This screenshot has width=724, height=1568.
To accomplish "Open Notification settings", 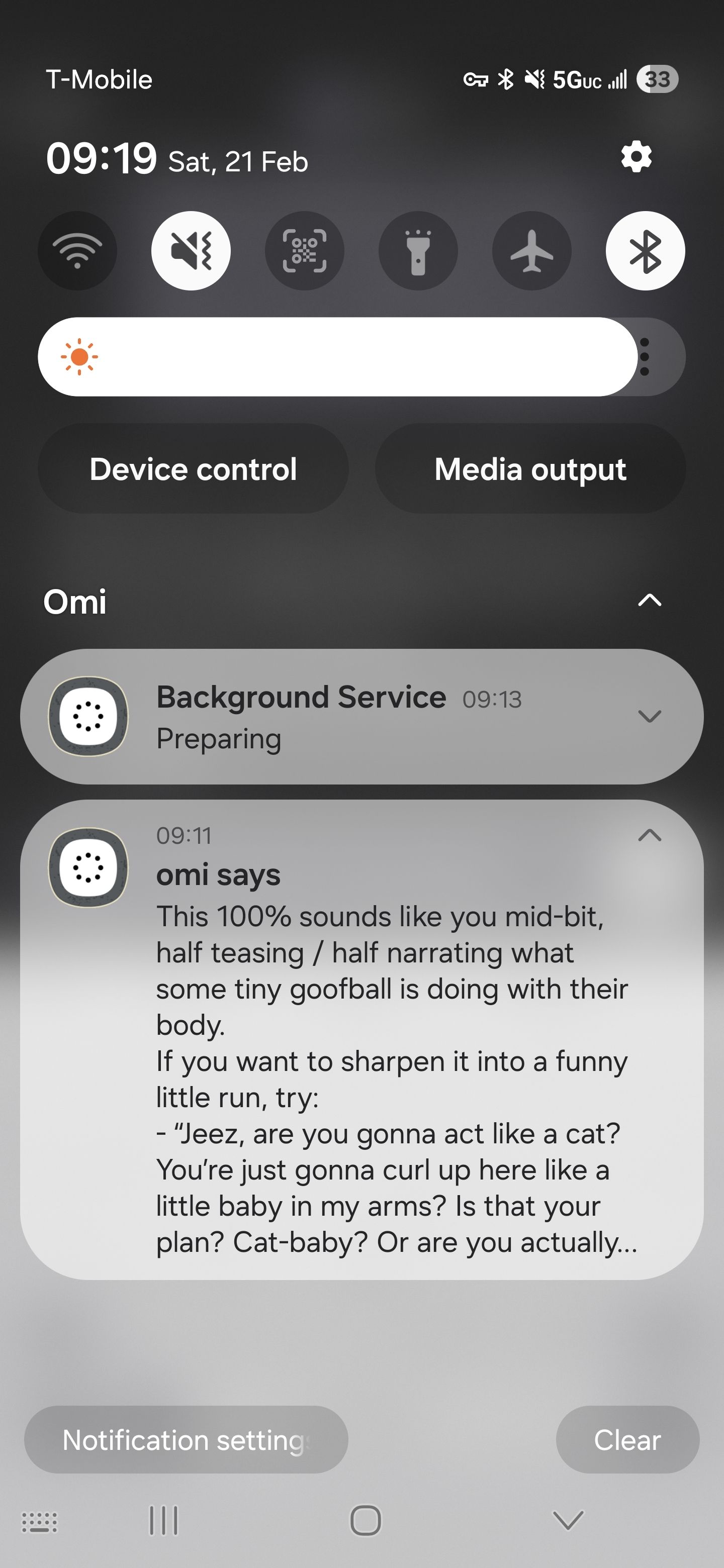I will click(186, 1439).
